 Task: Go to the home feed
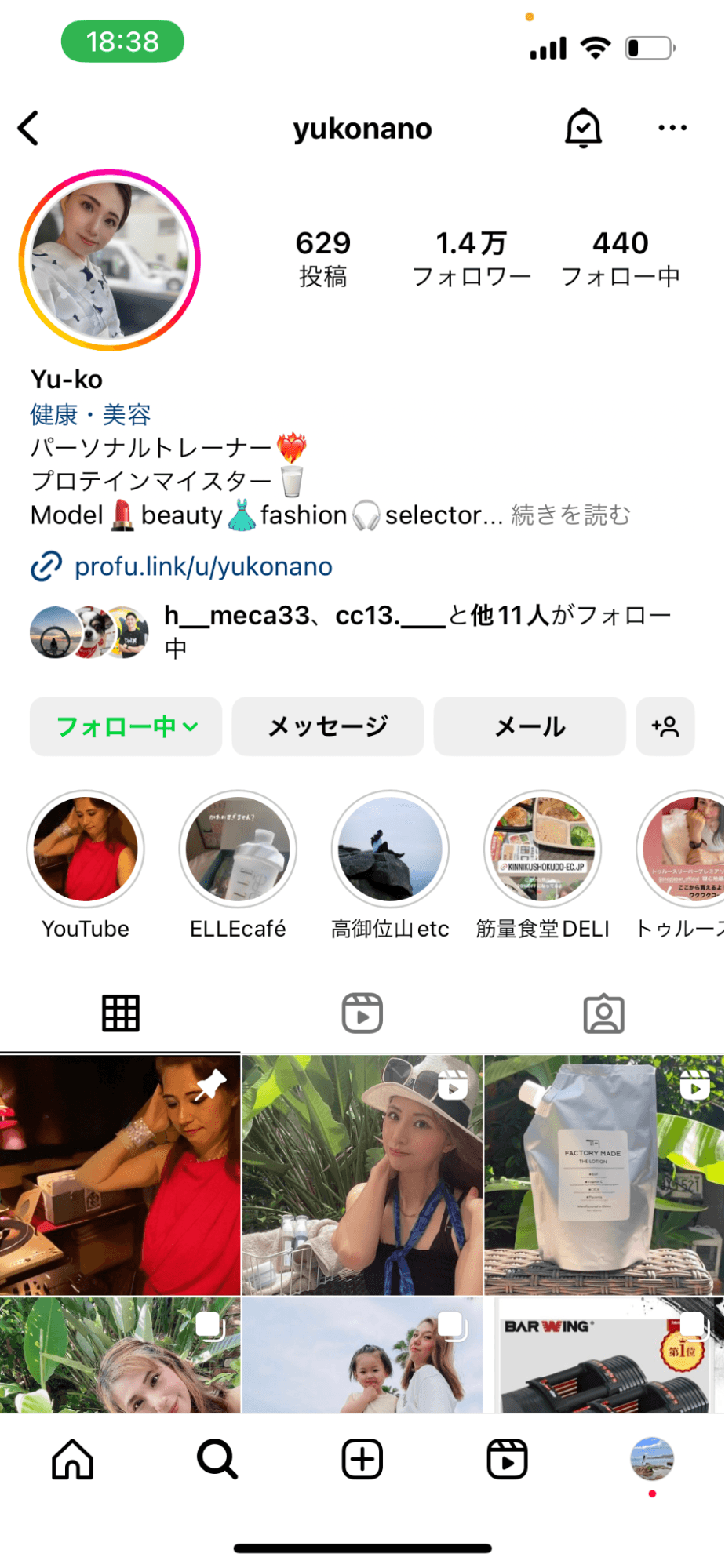click(72, 1460)
